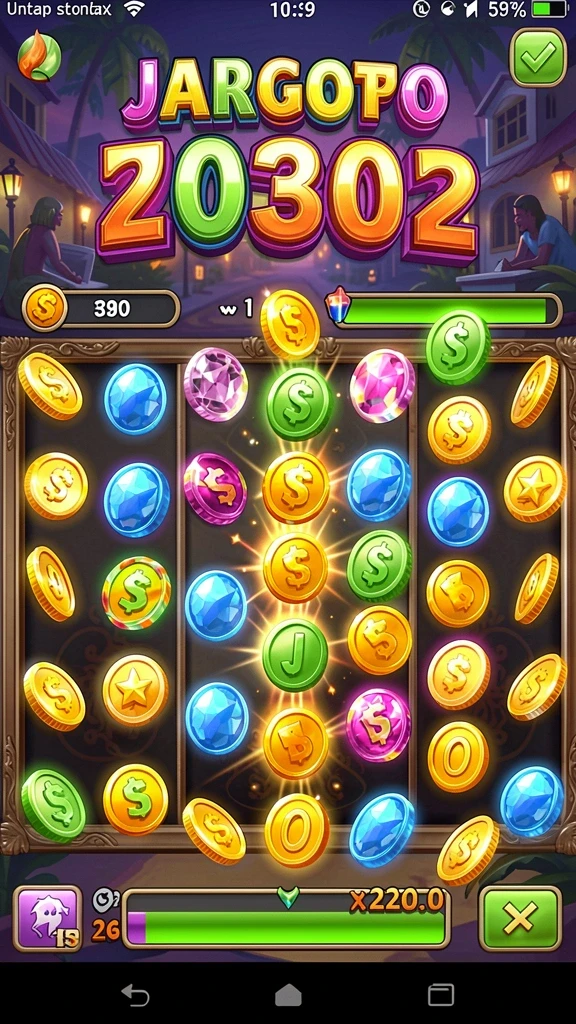576x1024 pixels.
Task: Activate the purple ghost booster
Action: click(x=48, y=918)
